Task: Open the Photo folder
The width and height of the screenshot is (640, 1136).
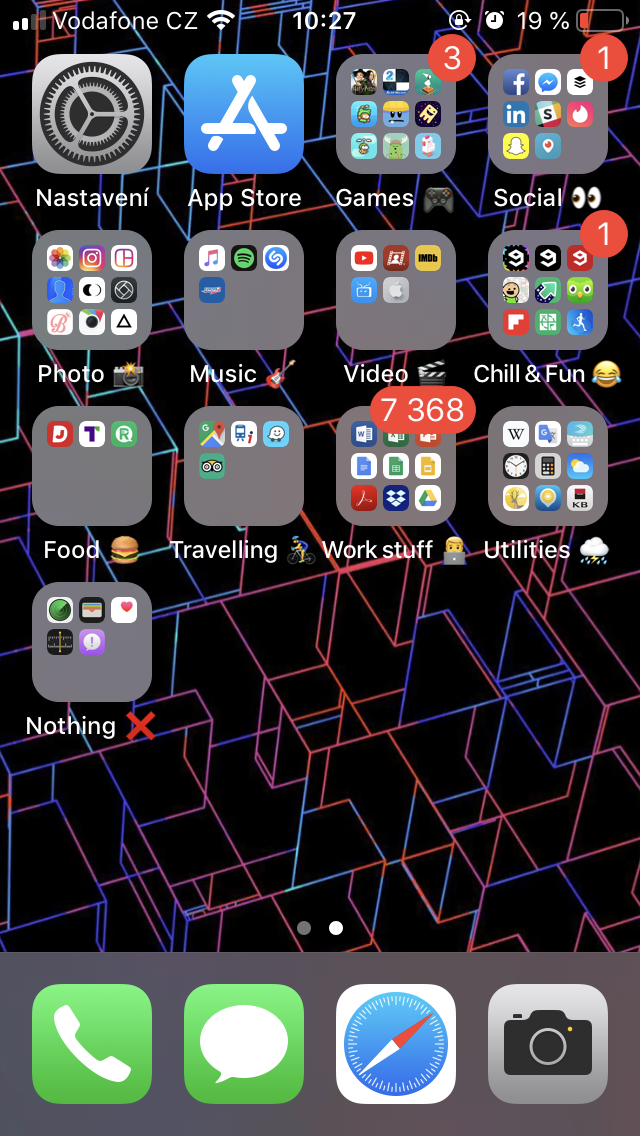Action: 92,290
